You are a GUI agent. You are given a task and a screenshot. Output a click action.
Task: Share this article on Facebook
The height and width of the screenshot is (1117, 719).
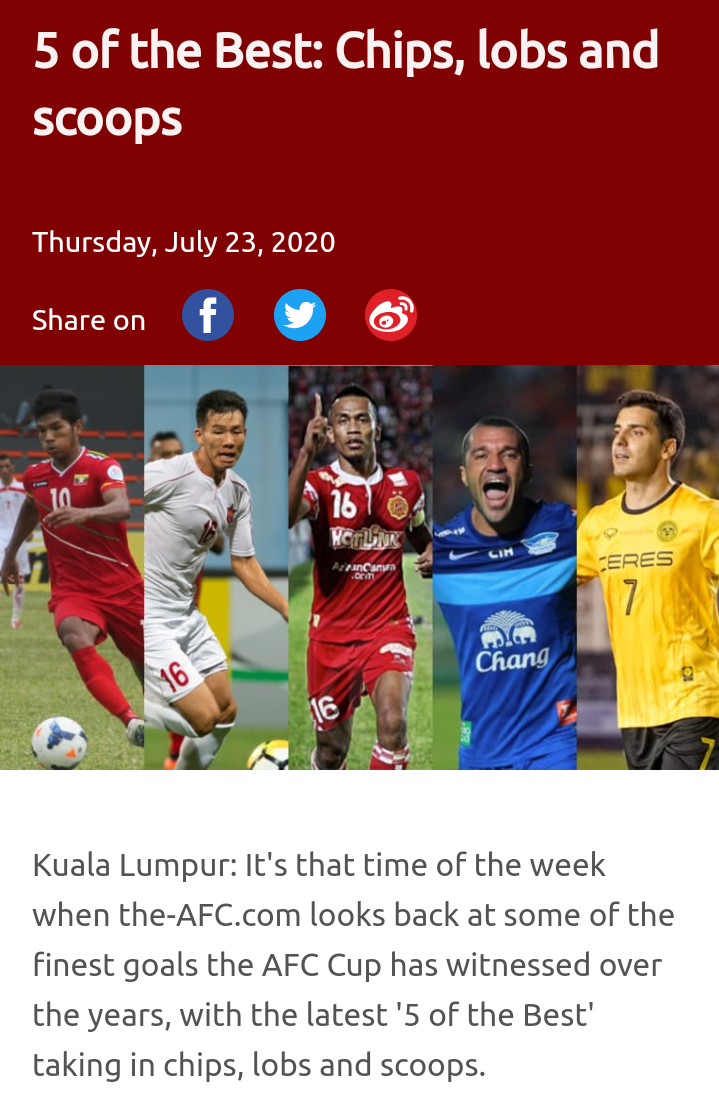coord(208,316)
